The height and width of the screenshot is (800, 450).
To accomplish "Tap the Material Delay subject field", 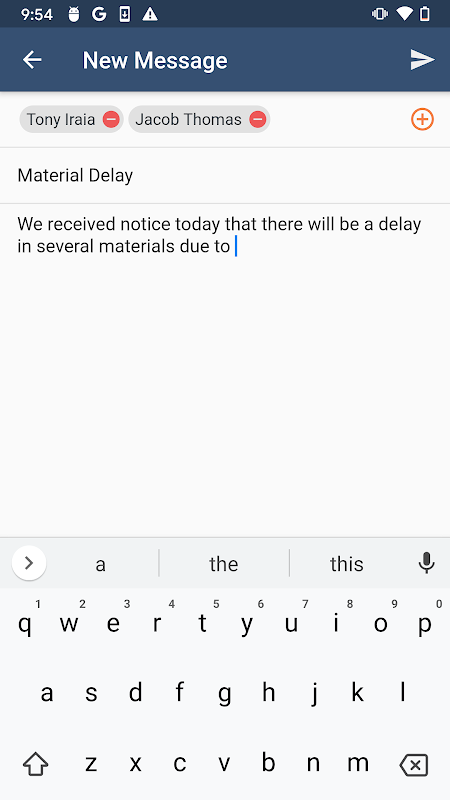I will click(x=225, y=176).
